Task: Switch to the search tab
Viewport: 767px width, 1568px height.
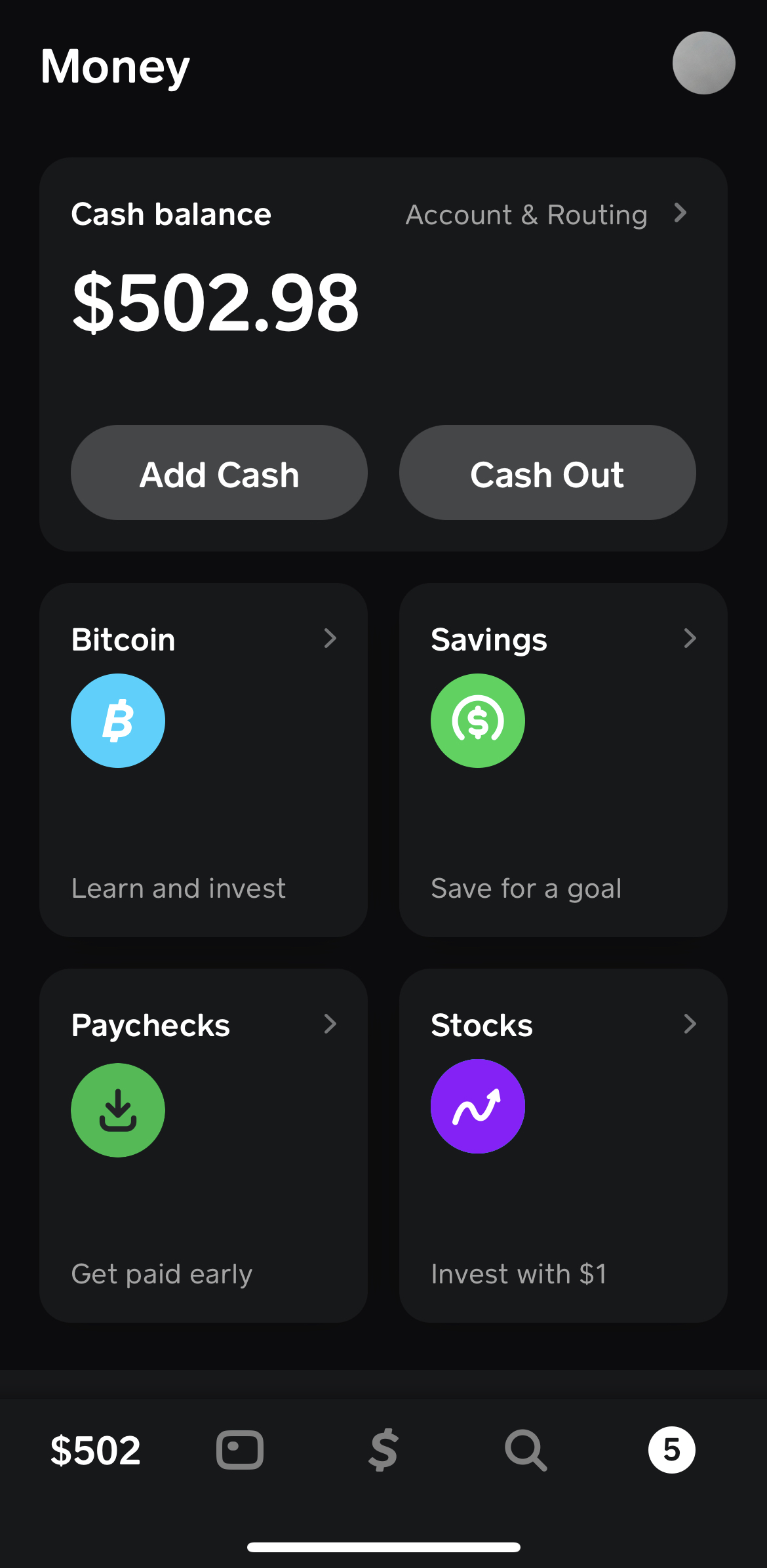Action: pos(526,1450)
